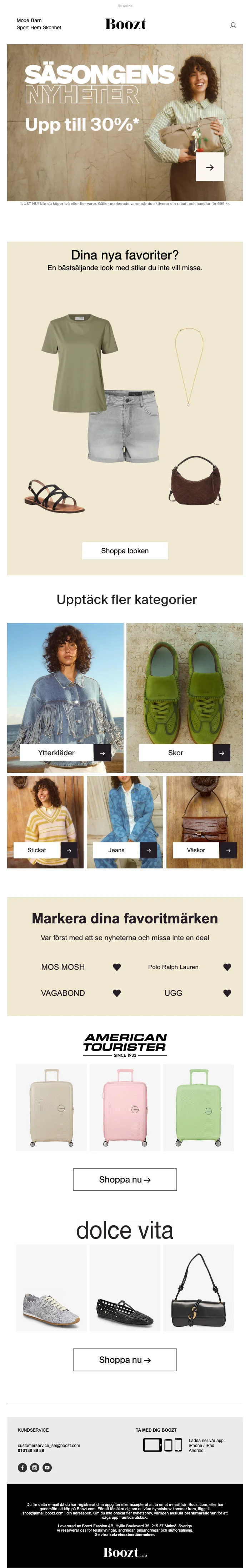Open Boozt's YouTube channel
This screenshot has width=250, height=1568.
[x=47, y=1468]
